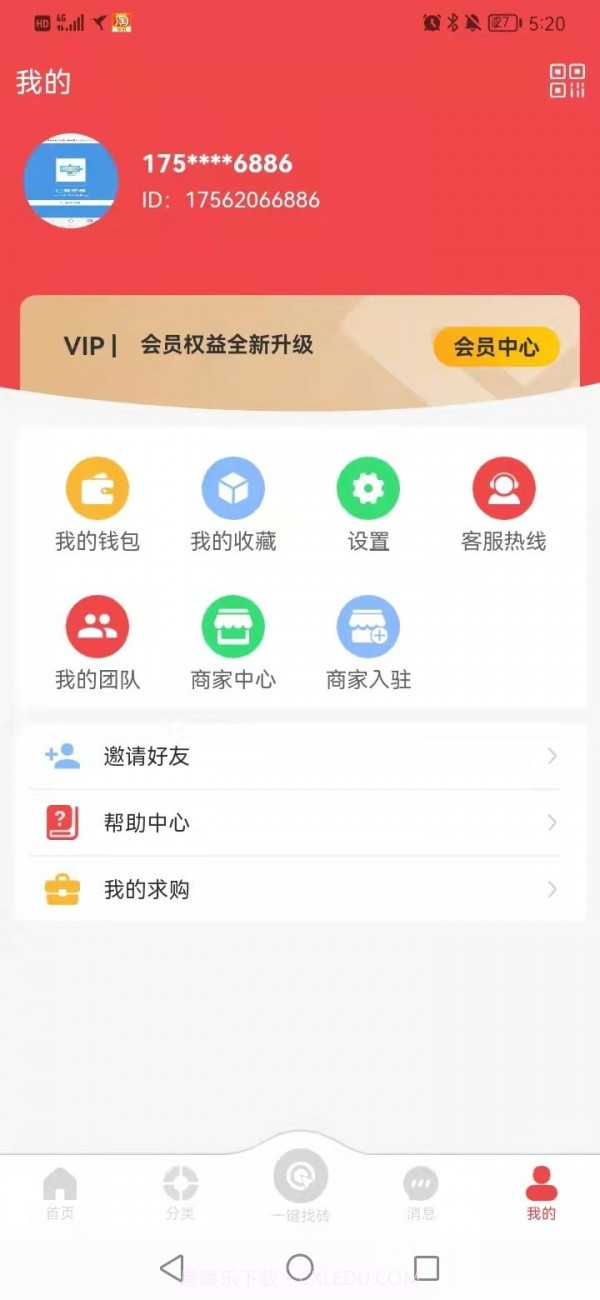
Task: Open the 我的求购 purchase requests row
Action: point(300,889)
